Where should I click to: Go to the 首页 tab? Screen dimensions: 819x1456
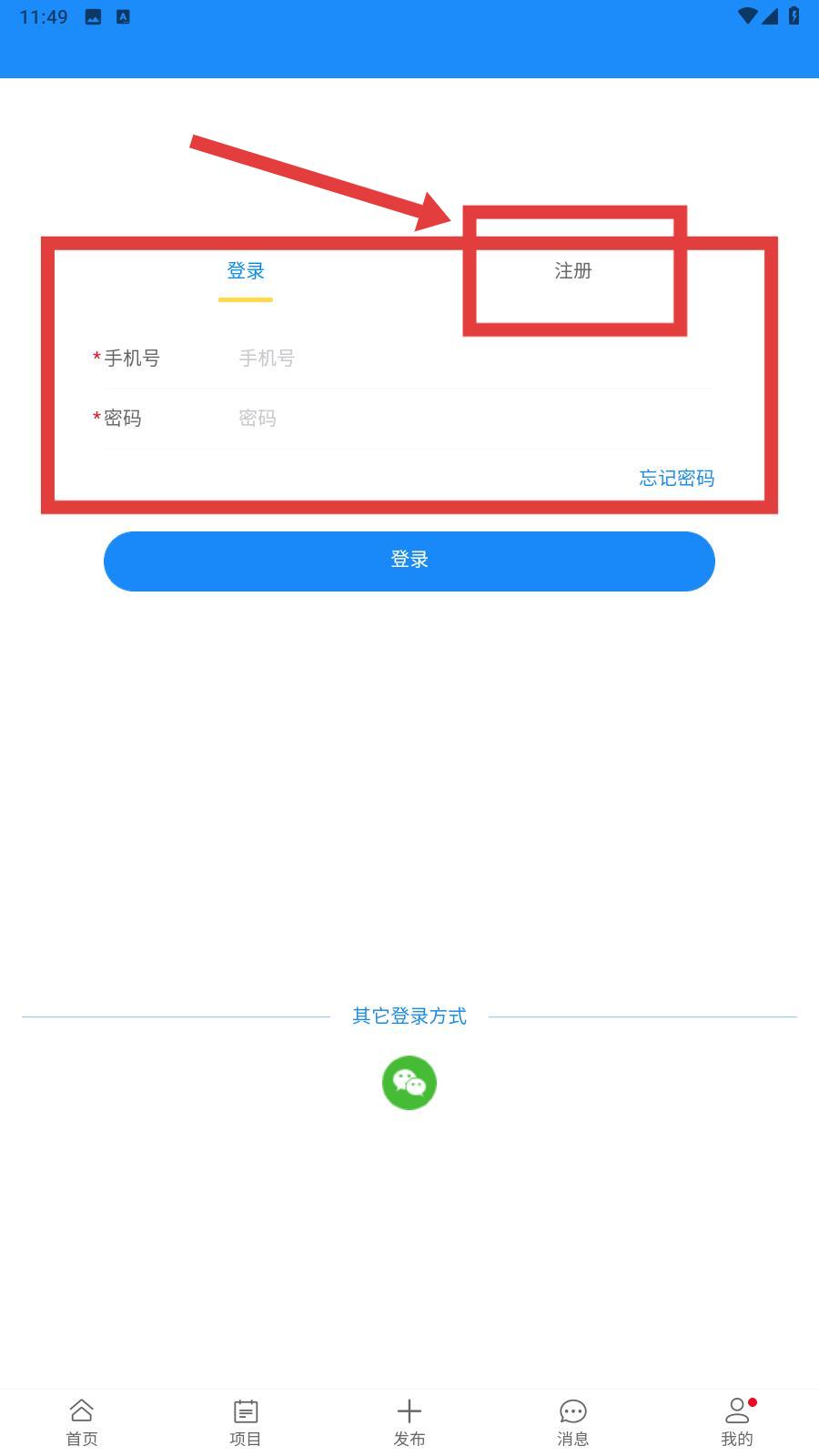click(82, 1422)
